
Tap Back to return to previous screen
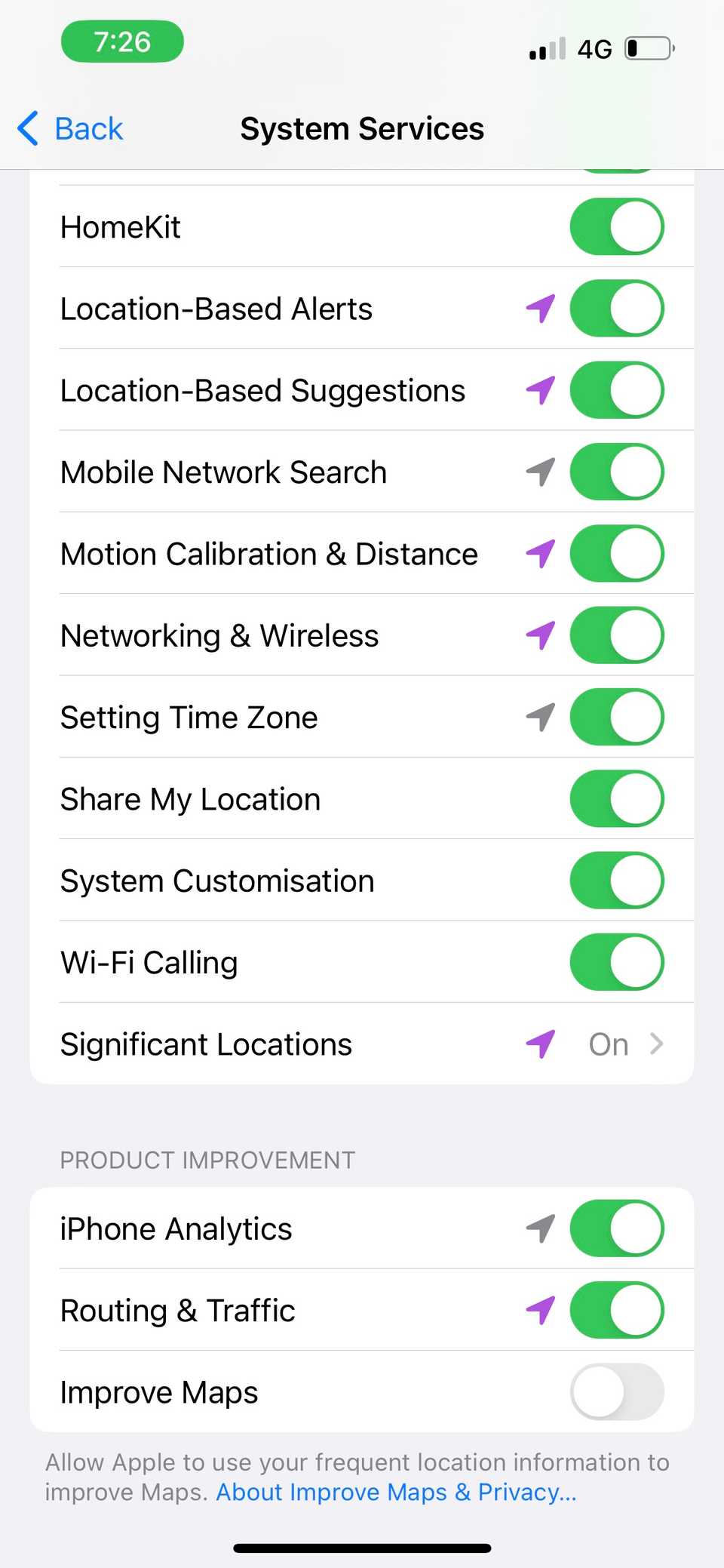(69, 128)
